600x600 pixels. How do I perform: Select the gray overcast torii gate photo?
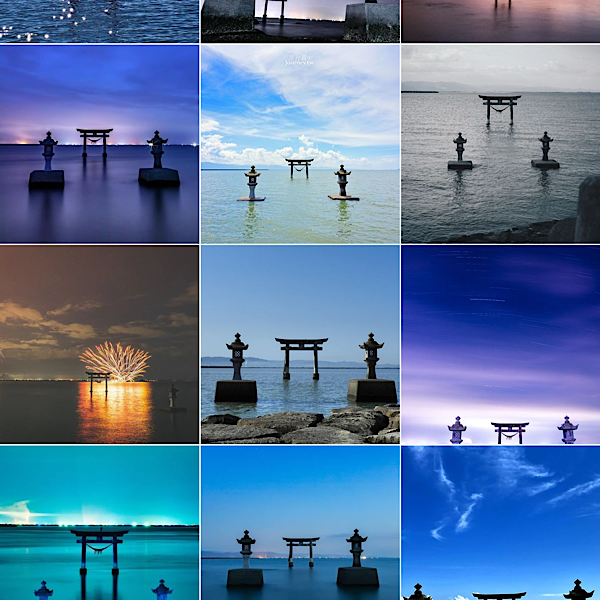[x=500, y=143]
